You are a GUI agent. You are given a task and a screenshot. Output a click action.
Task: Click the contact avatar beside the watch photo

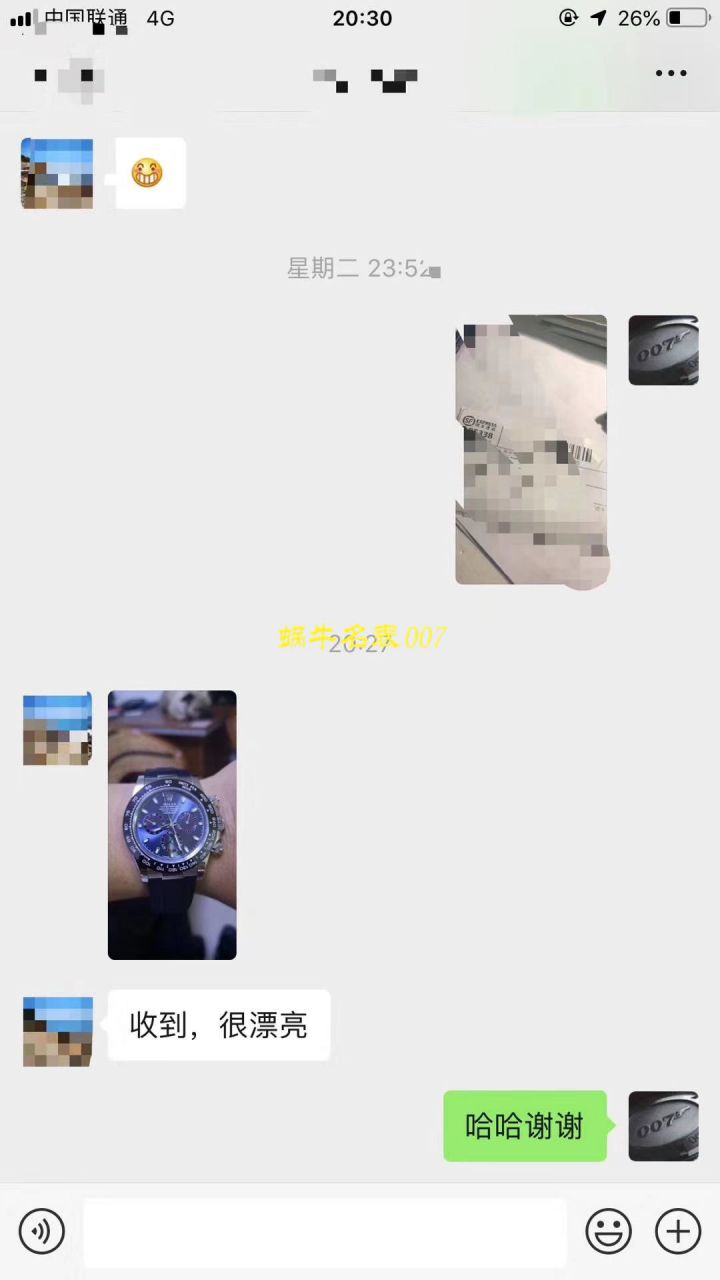(x=57, y=729)
